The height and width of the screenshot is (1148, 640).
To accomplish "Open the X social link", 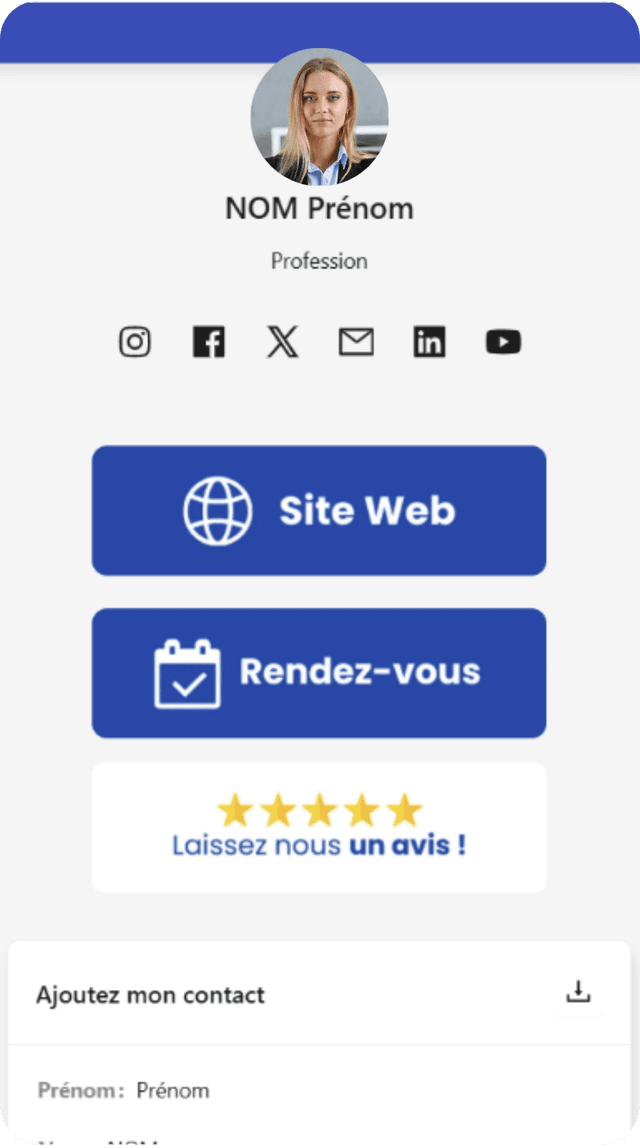I will (x=282, y=342).
